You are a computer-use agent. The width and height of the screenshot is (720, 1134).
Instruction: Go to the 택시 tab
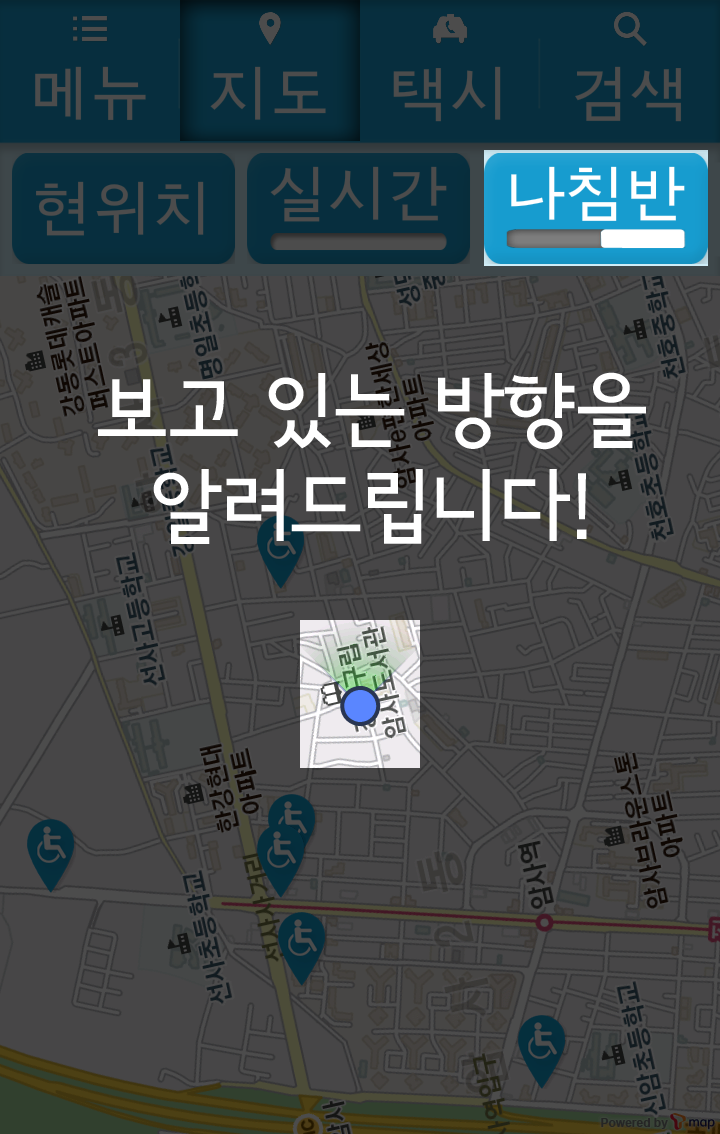(x=449, y=70)
